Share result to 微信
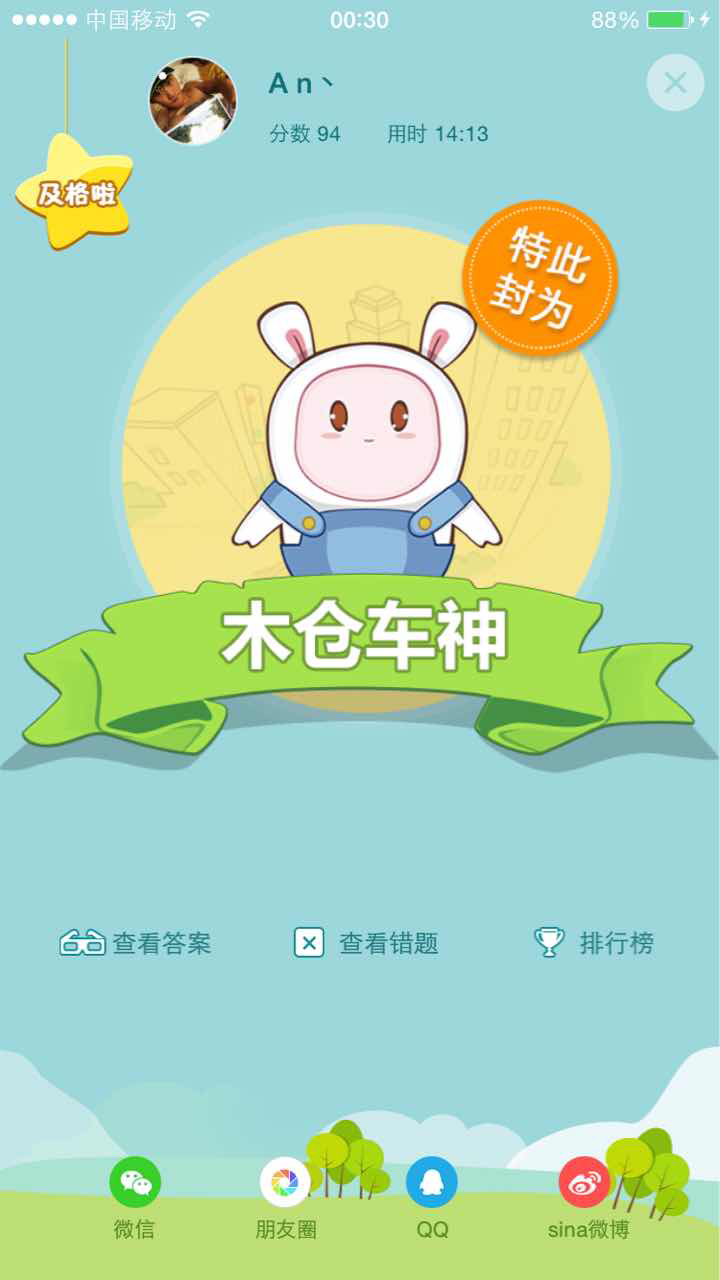 [x=134, y=1183]
